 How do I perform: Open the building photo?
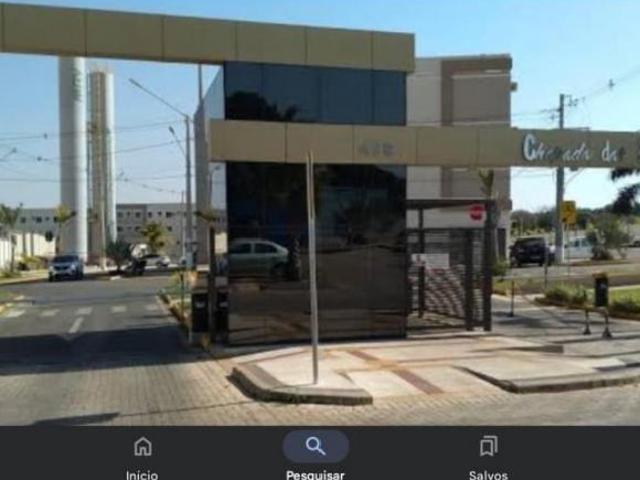tap(320, 210)
